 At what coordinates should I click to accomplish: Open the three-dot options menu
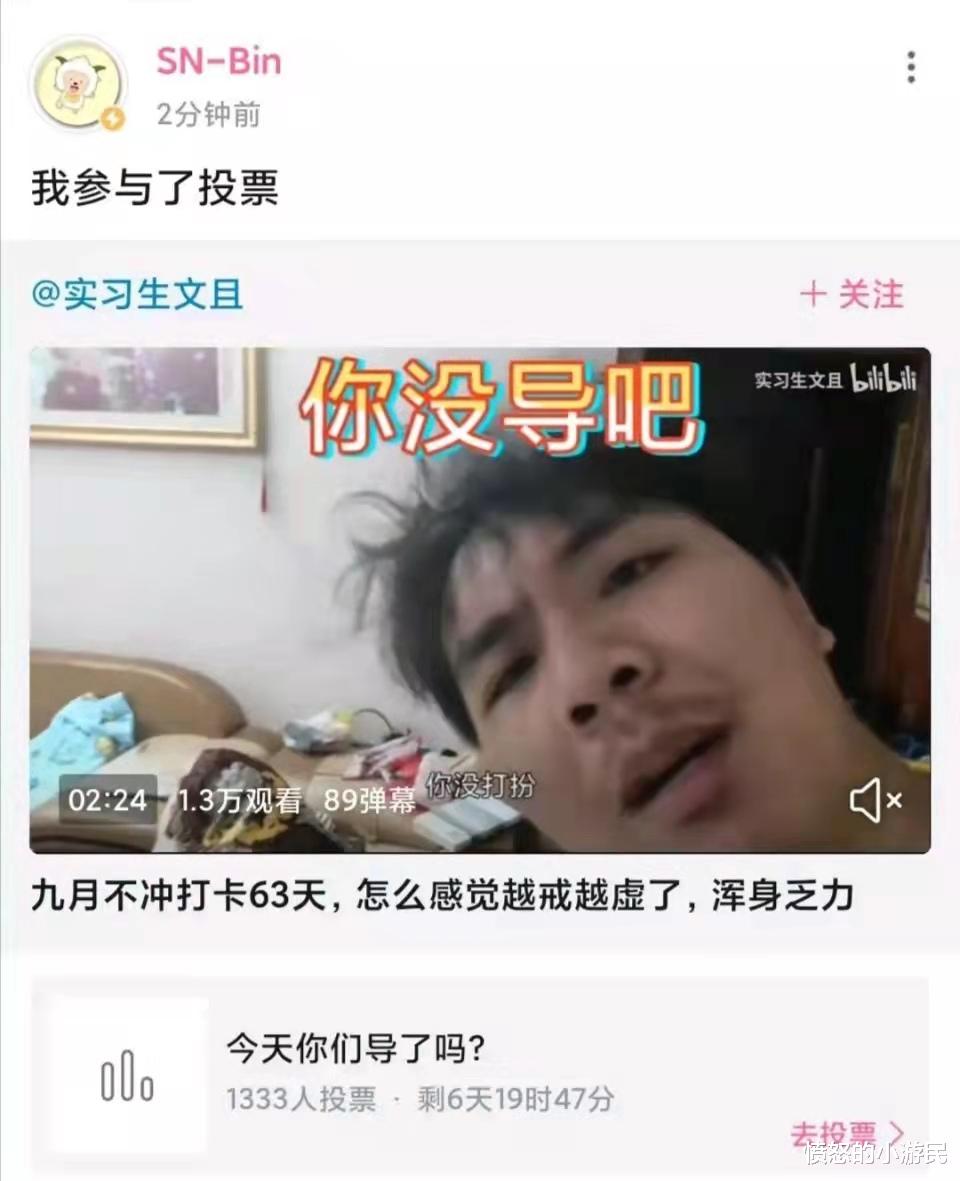(x=909, y=68)
